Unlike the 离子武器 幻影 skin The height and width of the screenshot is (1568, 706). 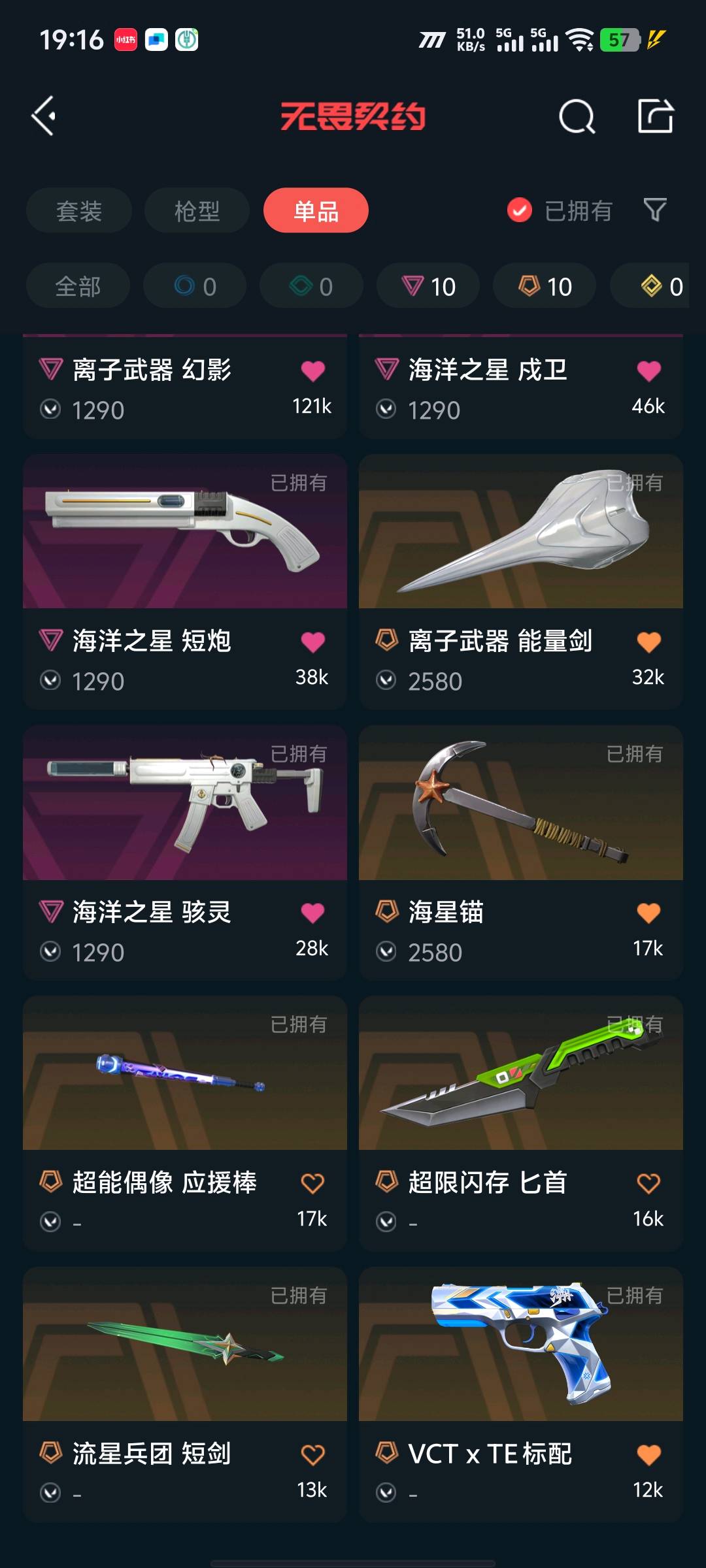point(312,370)
